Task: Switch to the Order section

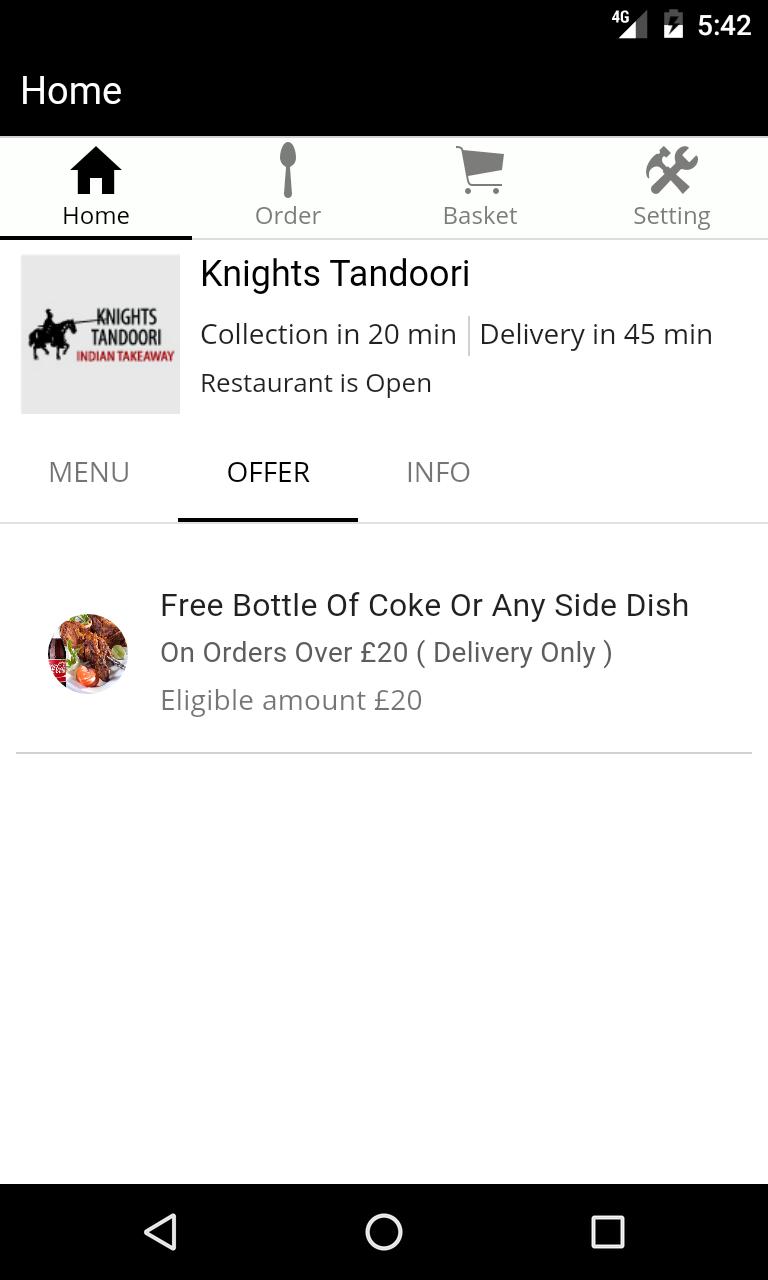Action: pyautogui.click(x=287, y=188)
